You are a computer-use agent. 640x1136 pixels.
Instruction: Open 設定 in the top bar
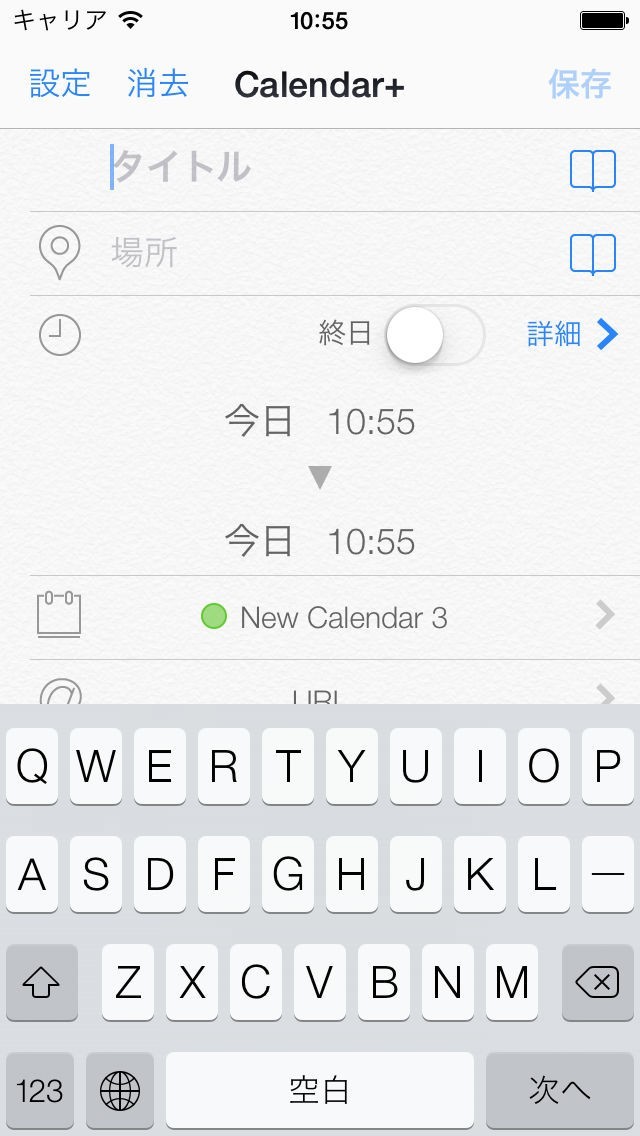coord(60,84)
